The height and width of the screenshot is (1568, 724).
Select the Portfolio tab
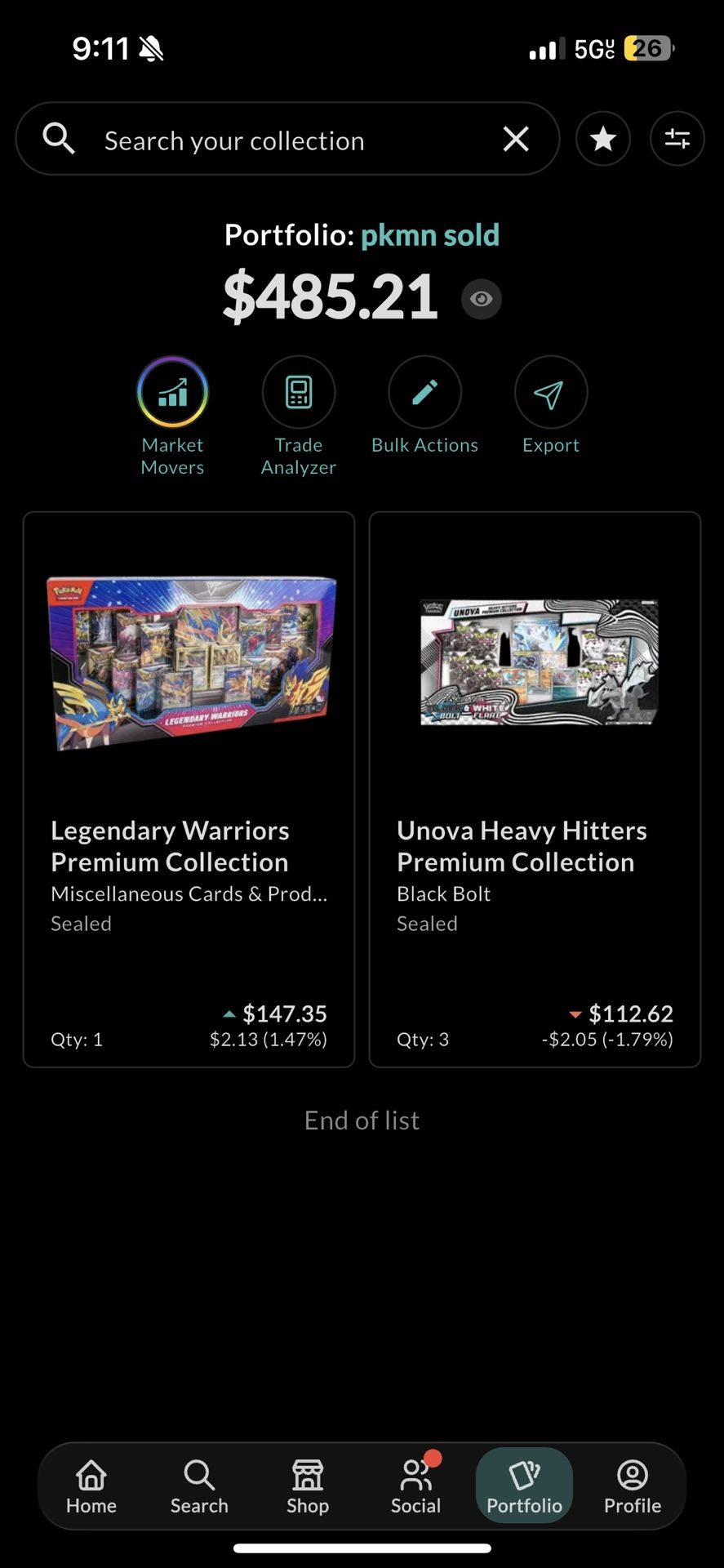coord(524,1486)
